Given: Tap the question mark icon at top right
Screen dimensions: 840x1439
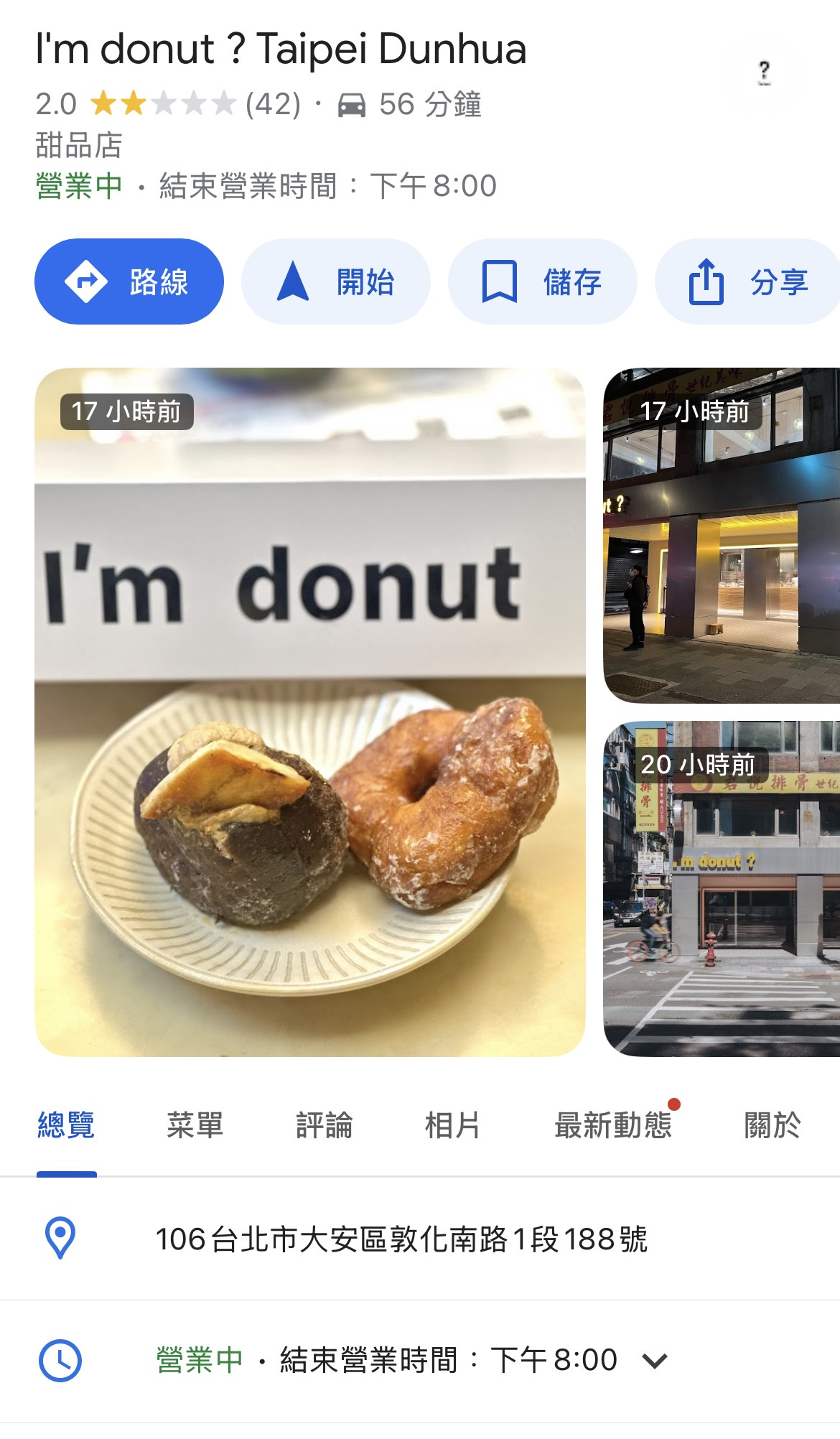Looking at the screenshot, I should click(x=764, y=73).
